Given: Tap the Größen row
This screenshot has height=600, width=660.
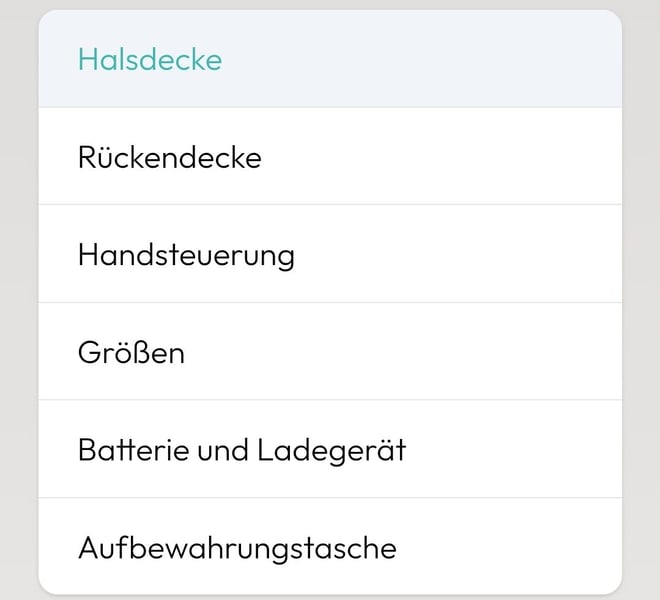Looking at the screenshot, I should (131, 353).
